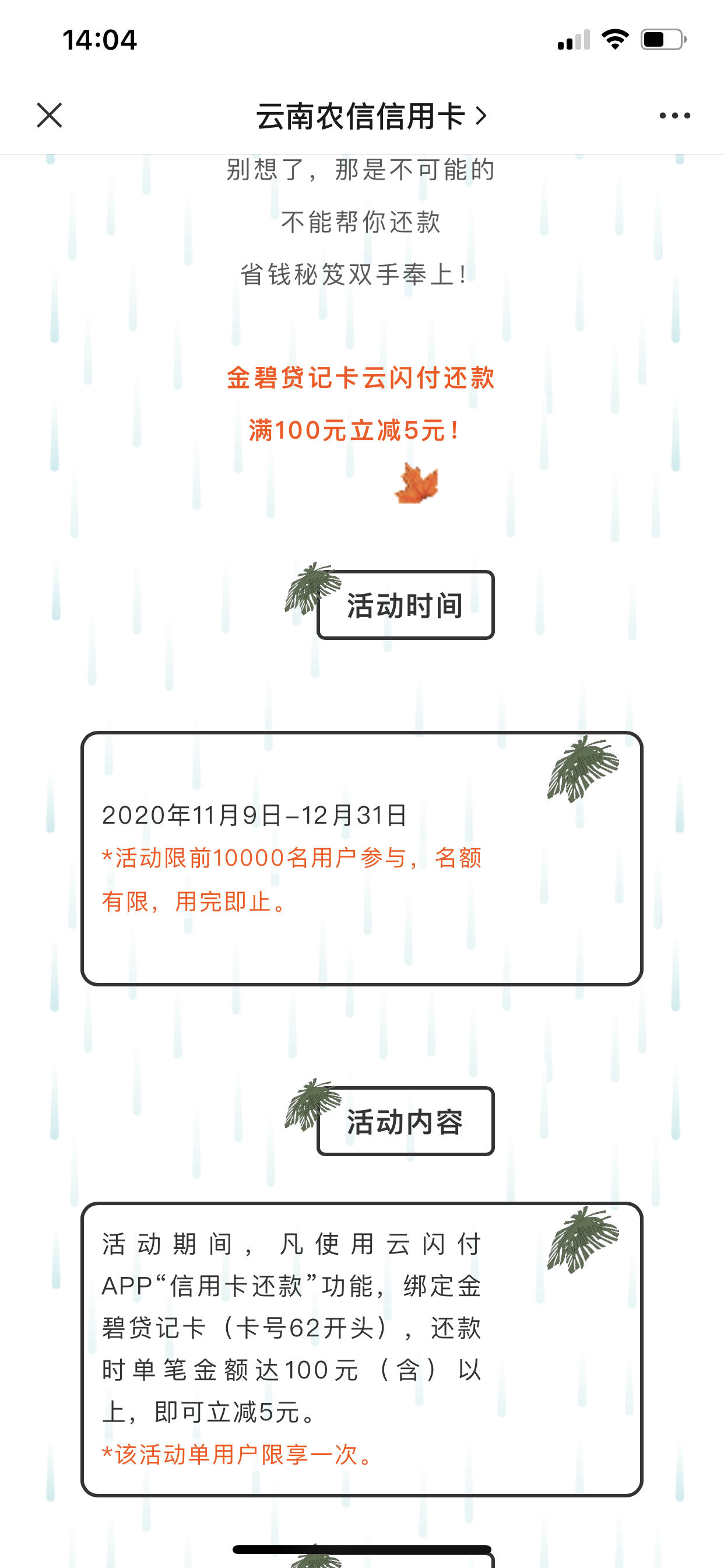Open the more options (···) icon
Screen dimensions: 724x1568
coord(673,116)
